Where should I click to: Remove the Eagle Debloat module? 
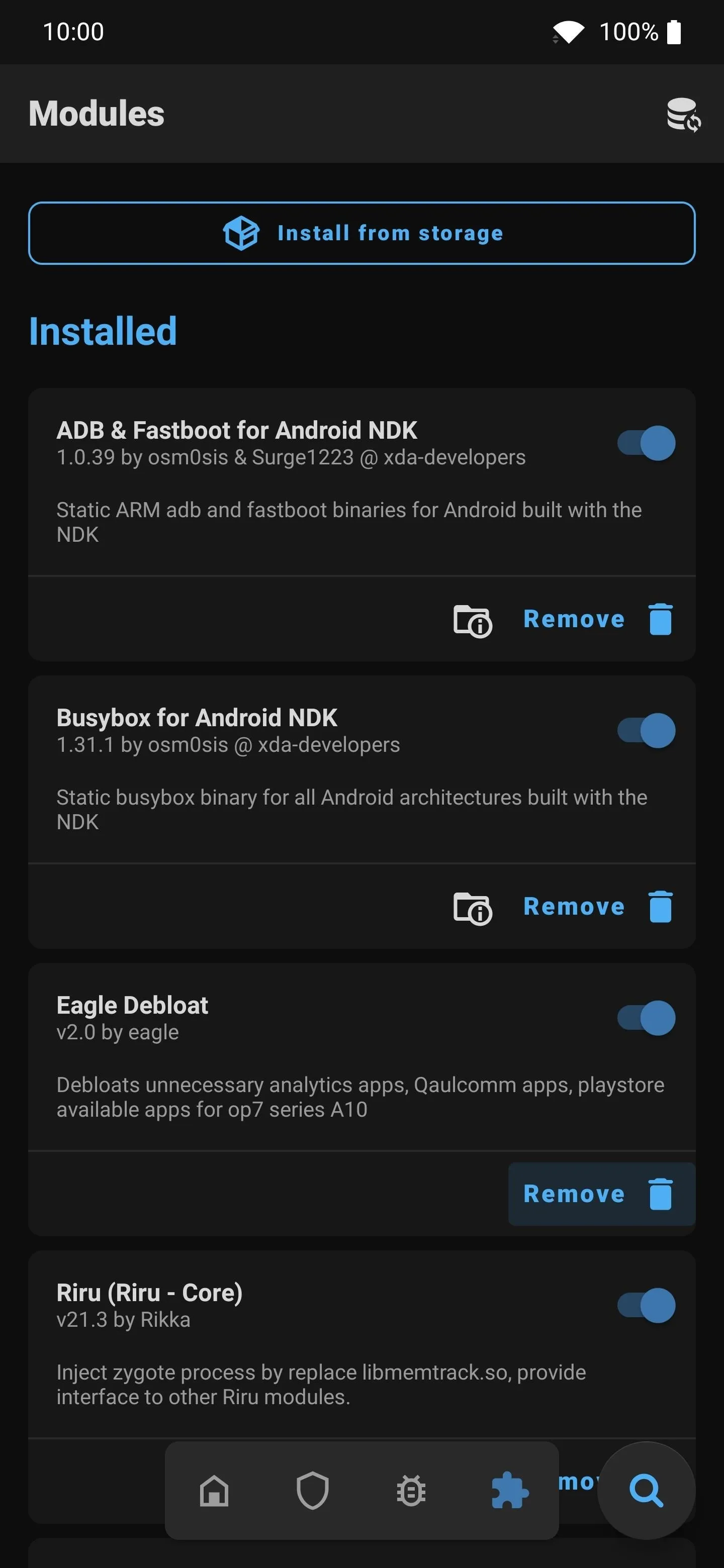tap(602, 1194)
